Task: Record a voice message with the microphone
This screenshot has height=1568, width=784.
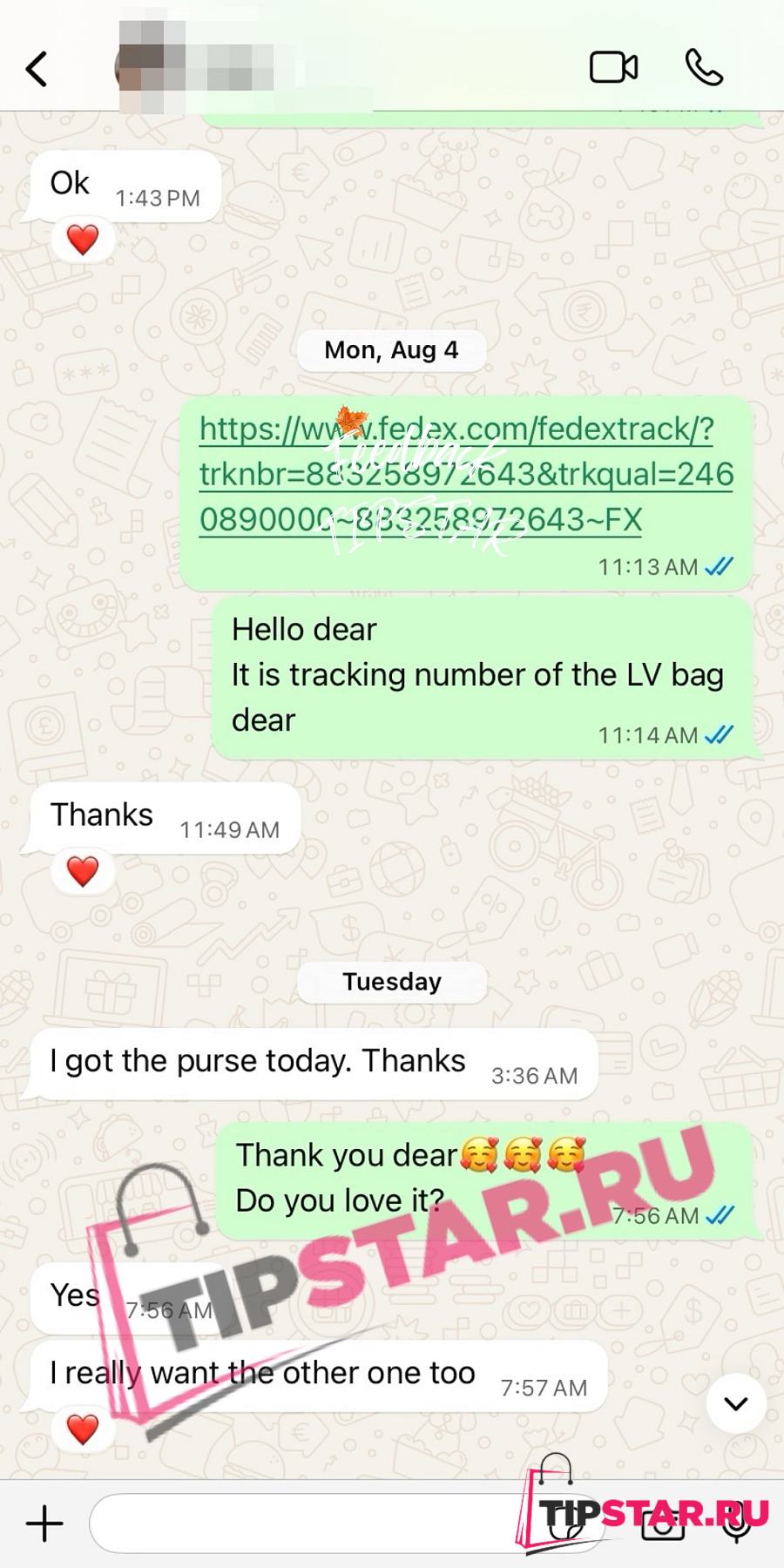Action: click(737, 1524)
